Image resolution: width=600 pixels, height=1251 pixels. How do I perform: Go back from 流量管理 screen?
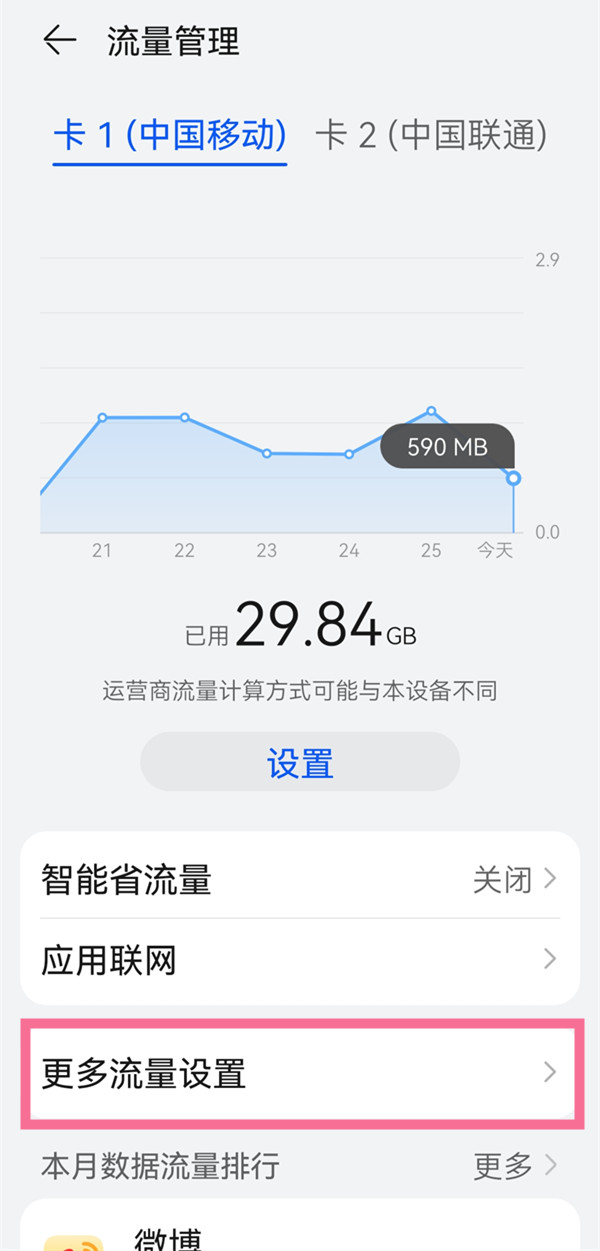click(x=60, y=41)
